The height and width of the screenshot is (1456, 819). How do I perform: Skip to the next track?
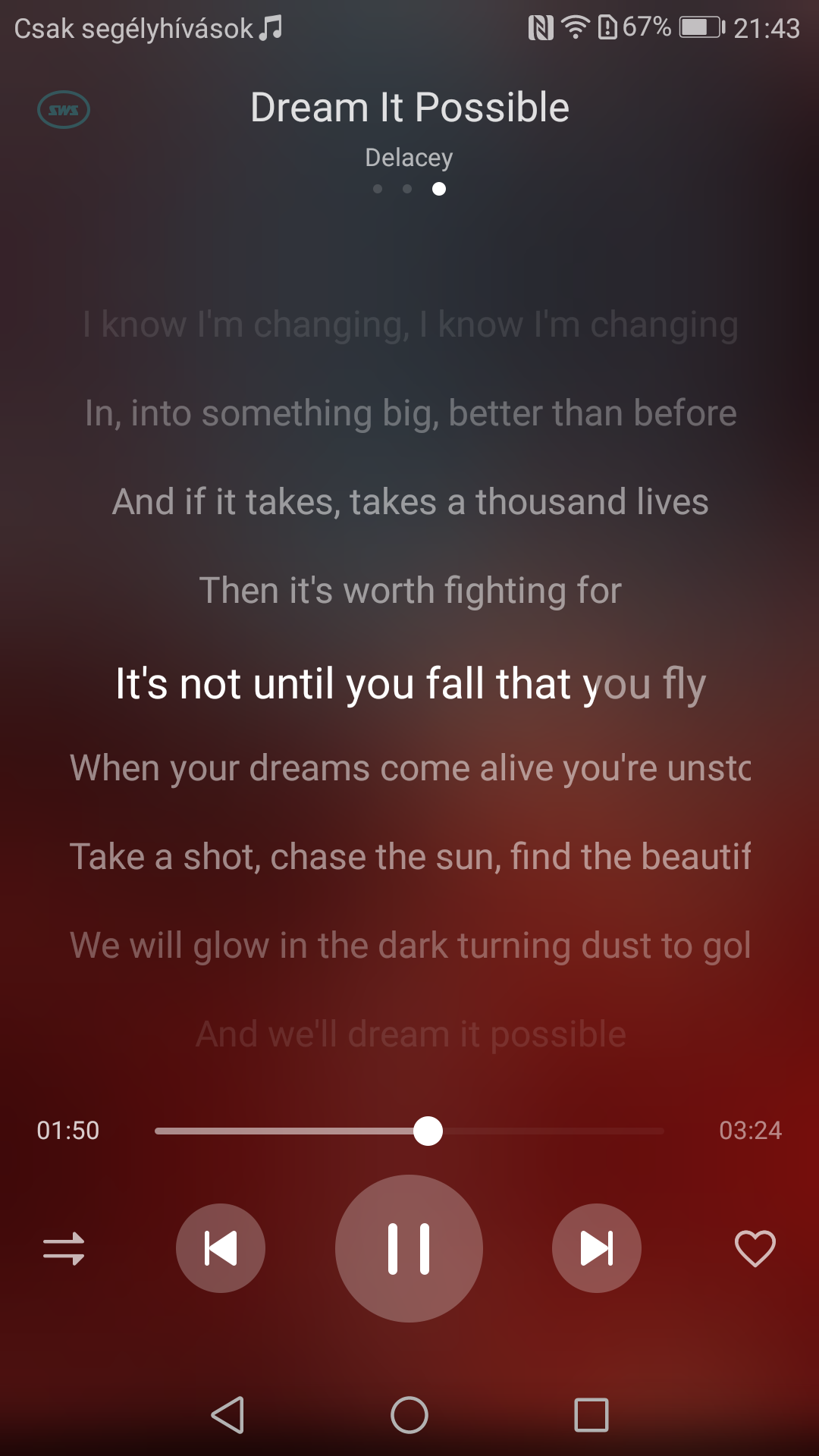[x=597, y=1248]
